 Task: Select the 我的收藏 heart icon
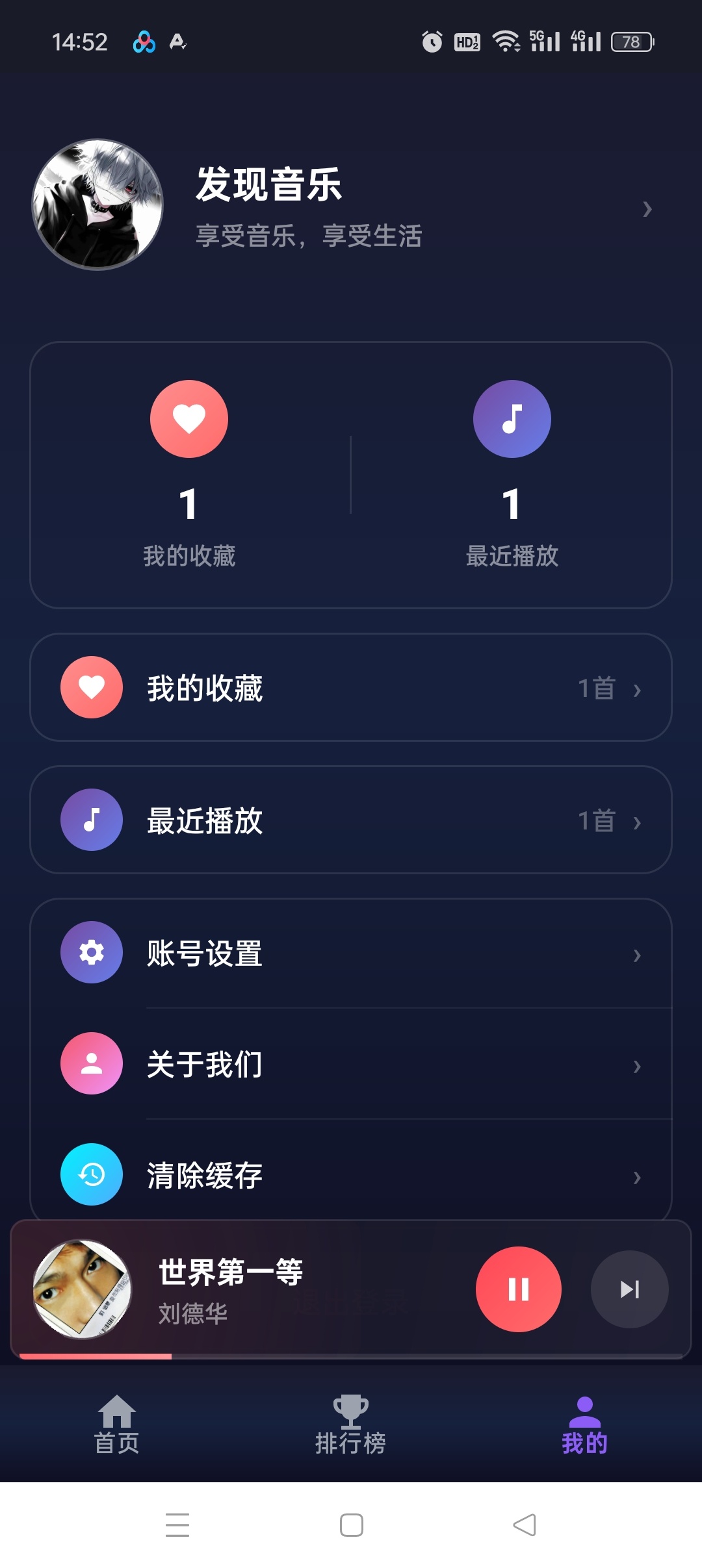(x=91, y=687)
